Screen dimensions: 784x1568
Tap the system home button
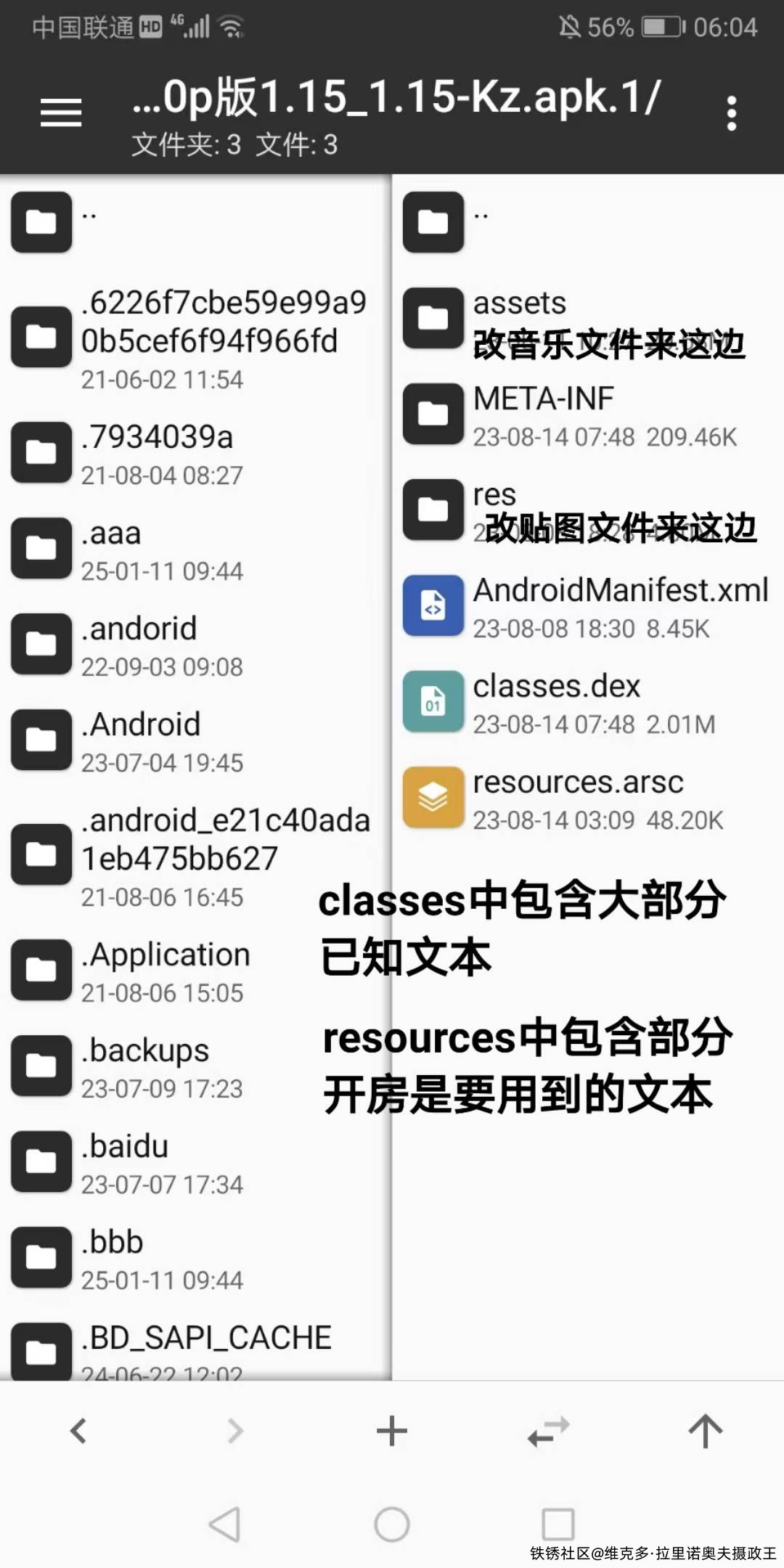[x=392, y=1524]
